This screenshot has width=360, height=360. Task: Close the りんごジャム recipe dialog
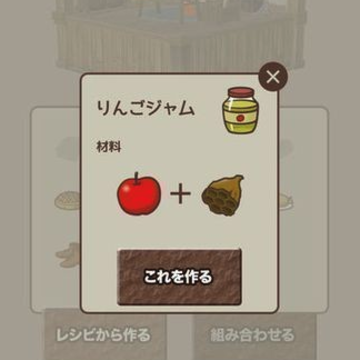(x=273, y=77)
